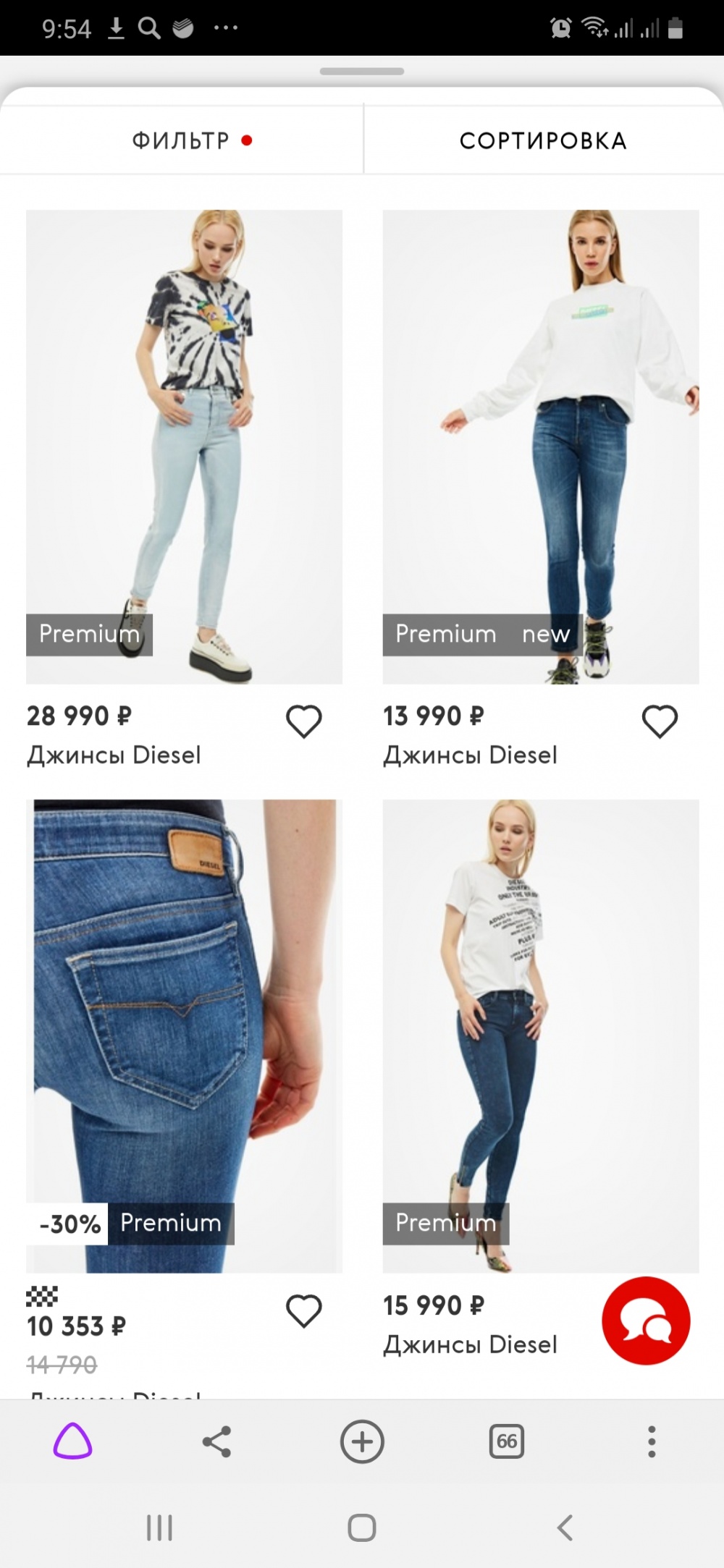
Task: Add the 13 990 ₽ jeans to favorites
Action: [x=660, y=721]
